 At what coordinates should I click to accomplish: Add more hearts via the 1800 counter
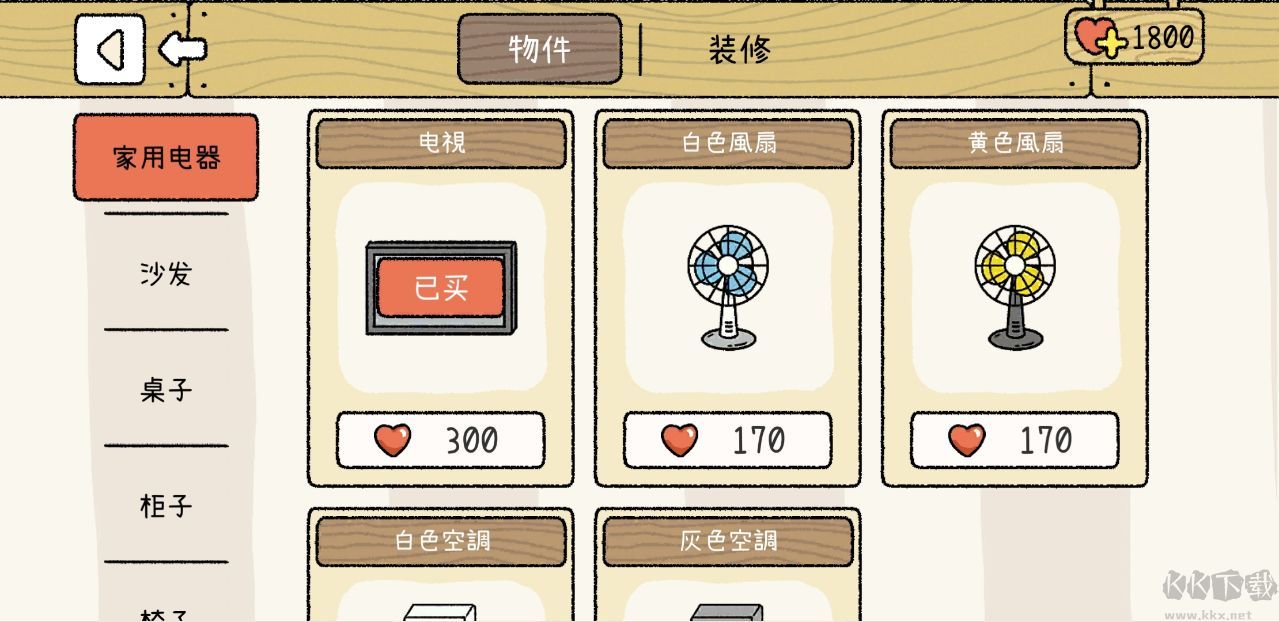(x=1134, y=38)
